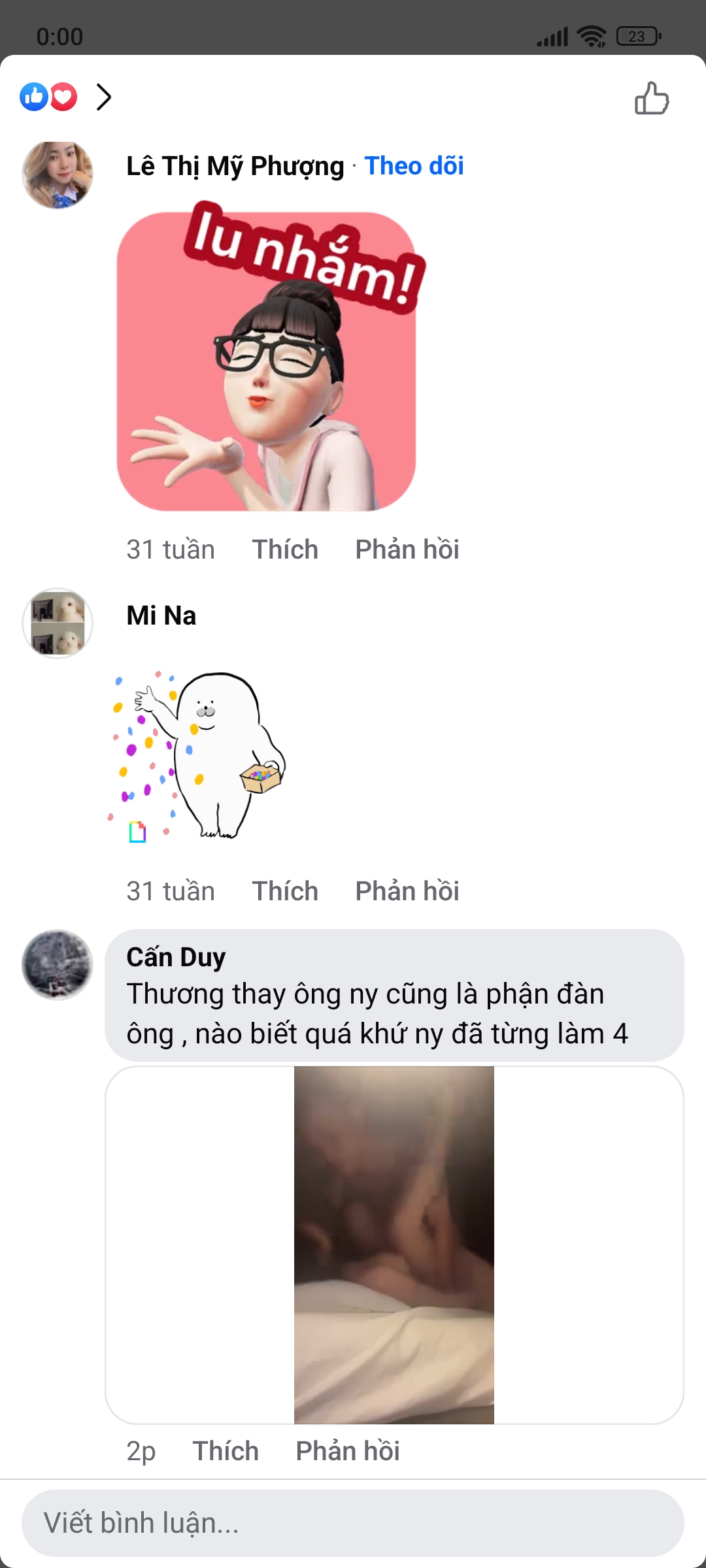The image size is (706, 1568).
Task: Focus the Viết bình luận comment field
Action: pyautogui.click(x=353, y=1523)
